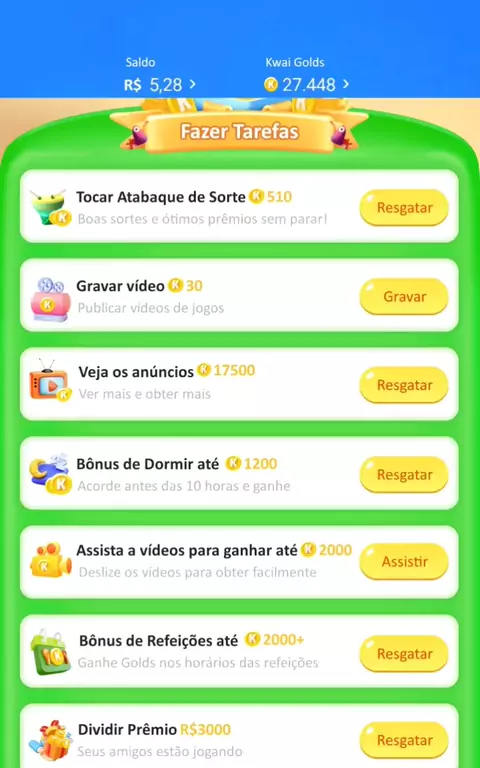Redeem the Veja os anúncios reward
This screenshot has width=480, height=768.
404,385
